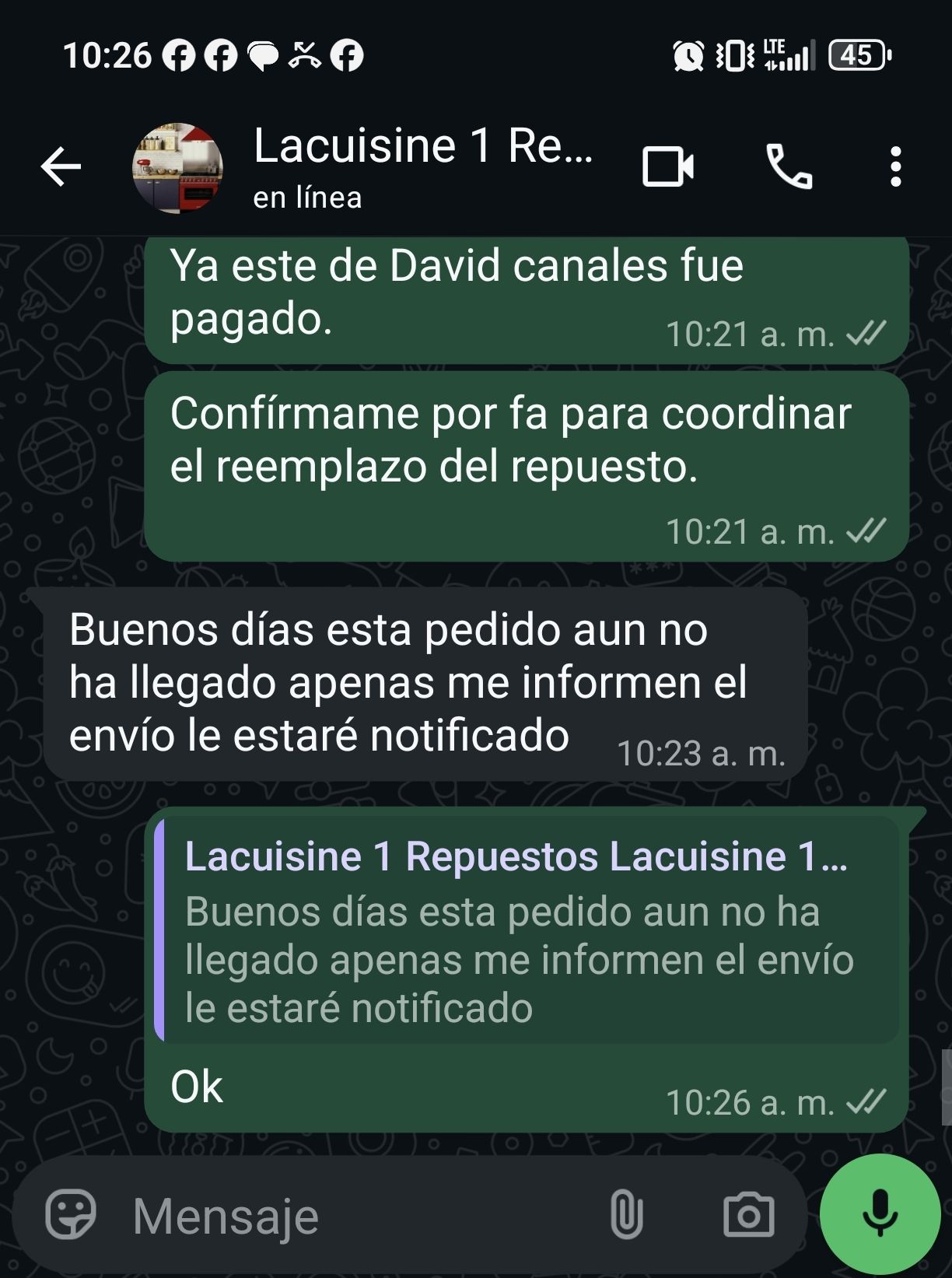The image size is (952, 1278).
Task: Start a voice call with Lacuisine 1
Action: tap(789, 166)
